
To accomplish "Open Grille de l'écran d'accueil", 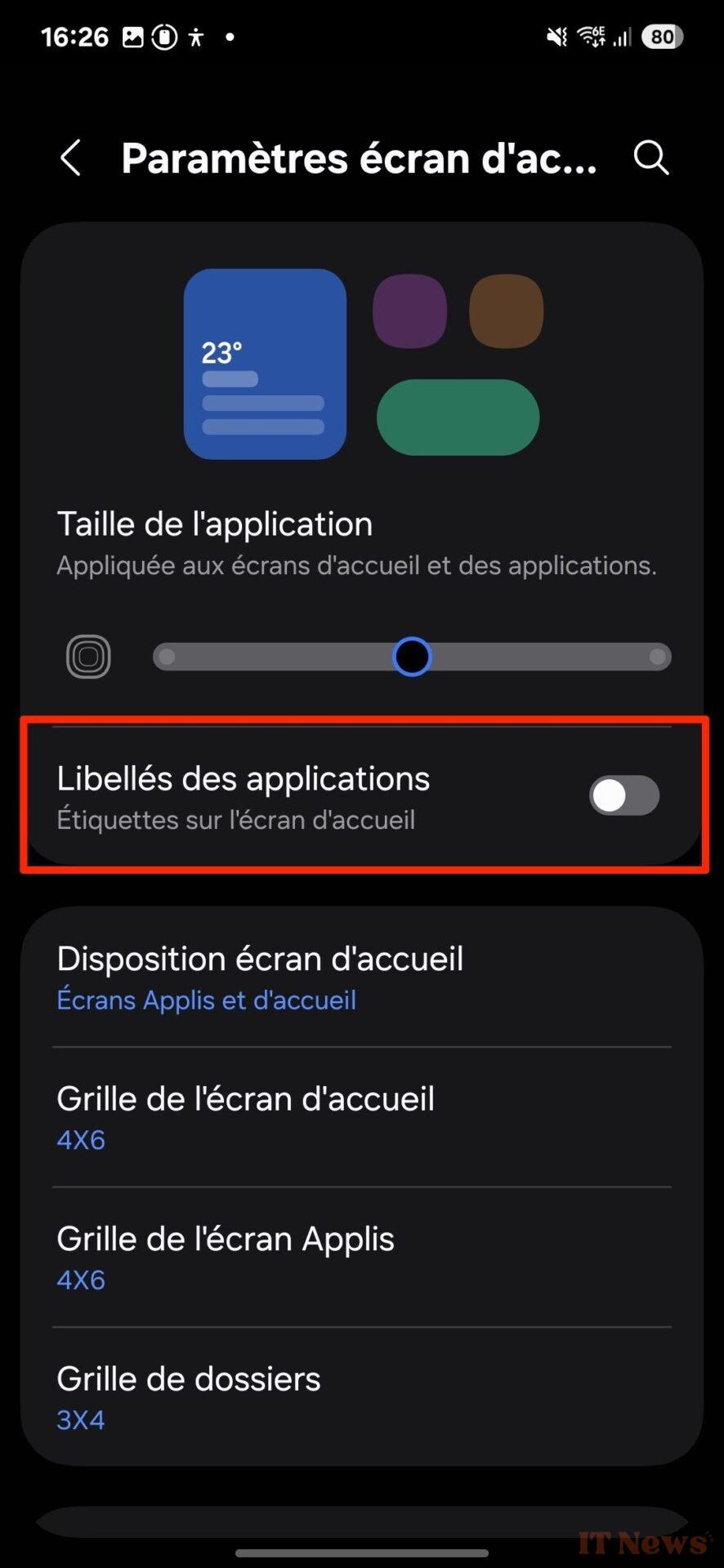I will pyautogui.click(x=362, y=1117).
